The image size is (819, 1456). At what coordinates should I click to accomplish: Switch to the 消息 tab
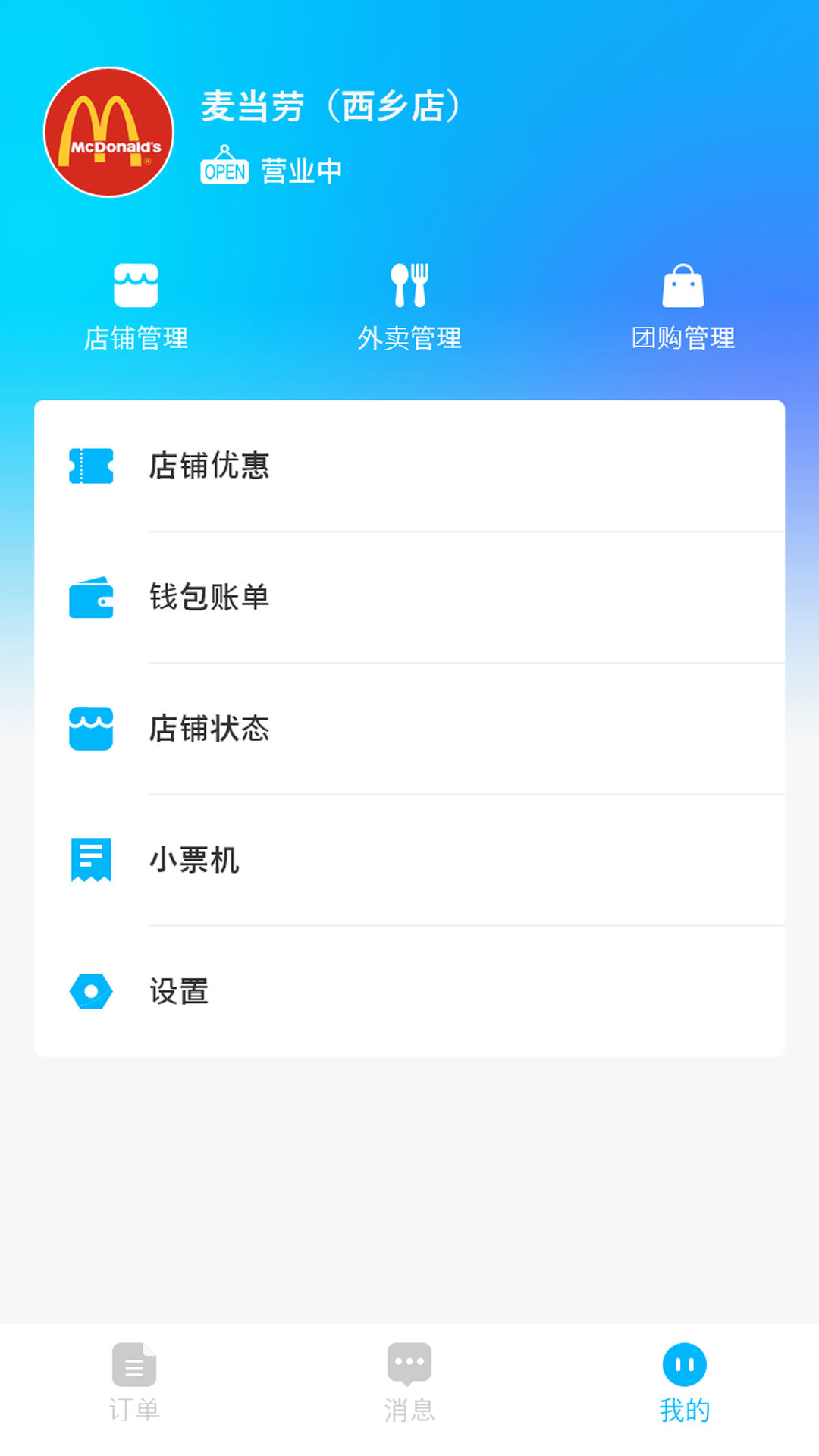point(409,1388)
